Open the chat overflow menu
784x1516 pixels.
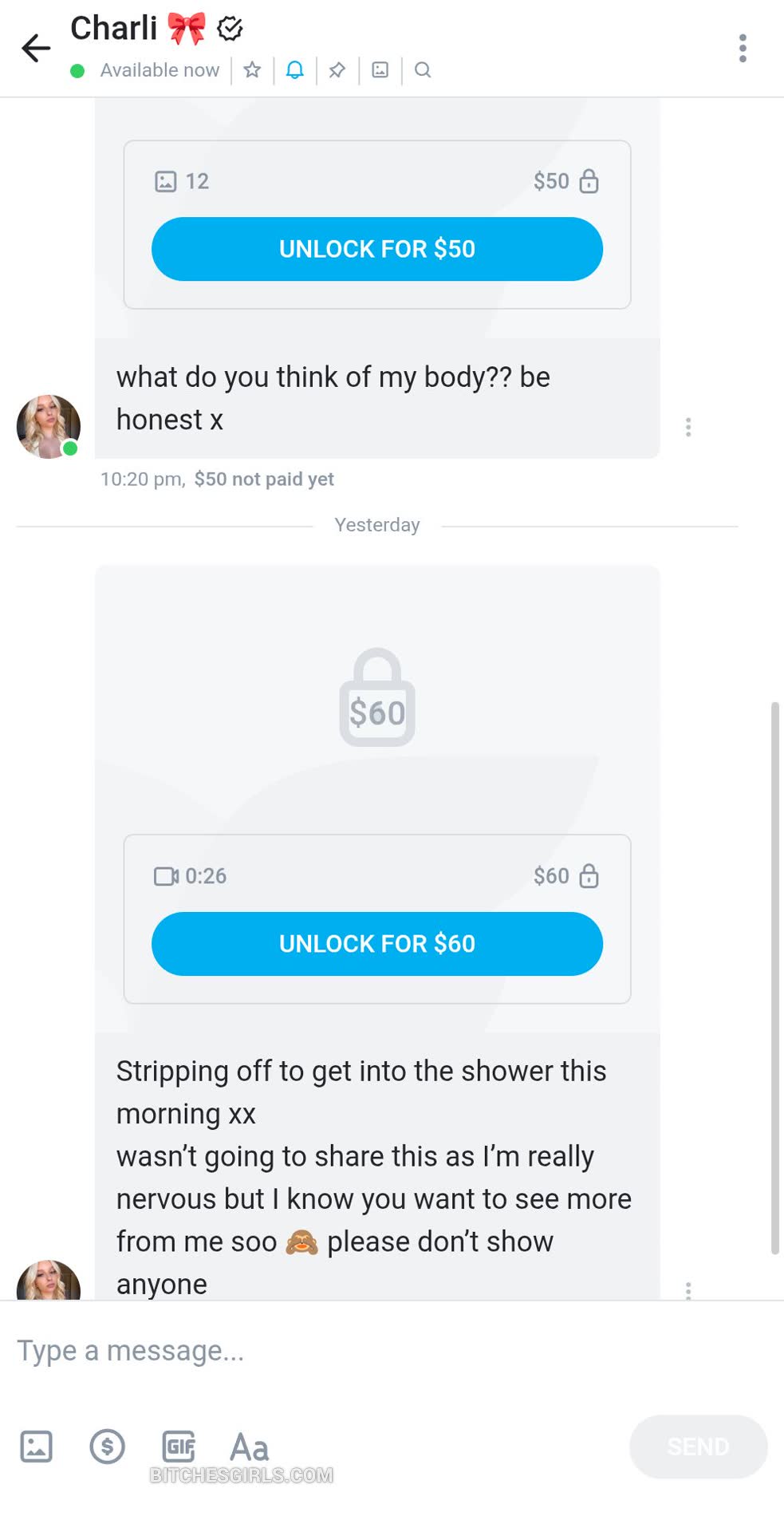[x=743, y=49]
